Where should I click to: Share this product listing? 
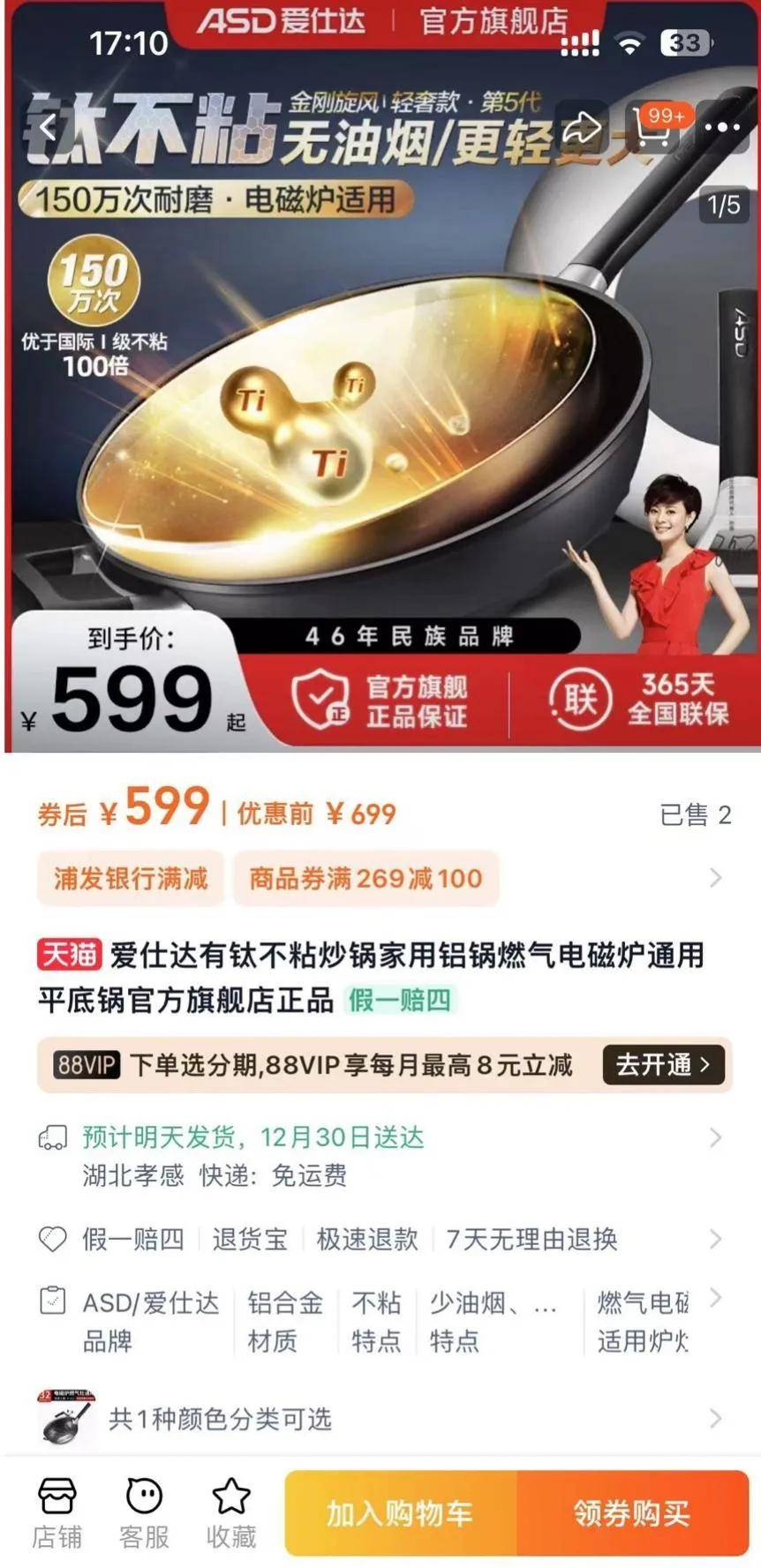582,129
